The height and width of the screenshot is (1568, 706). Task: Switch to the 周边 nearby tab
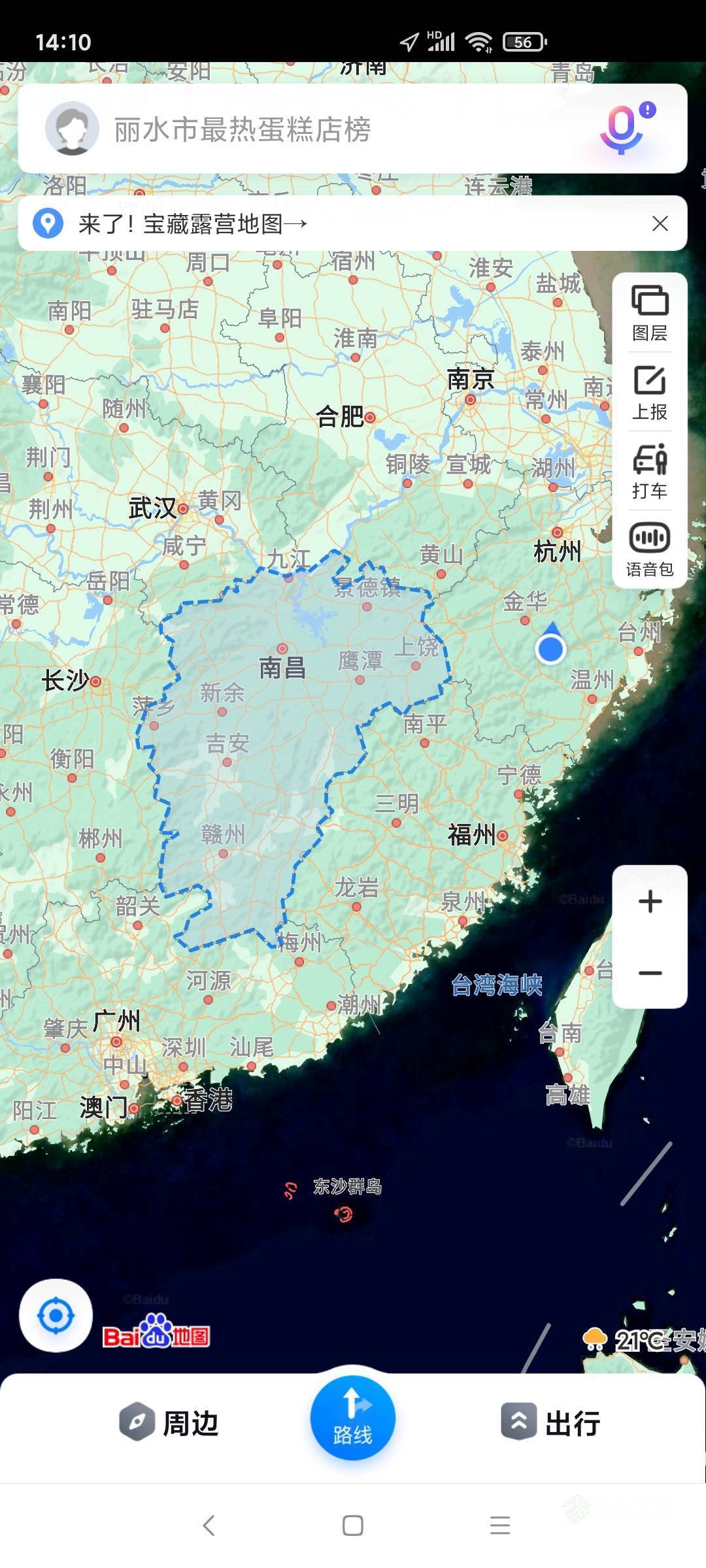point(169,1423)
